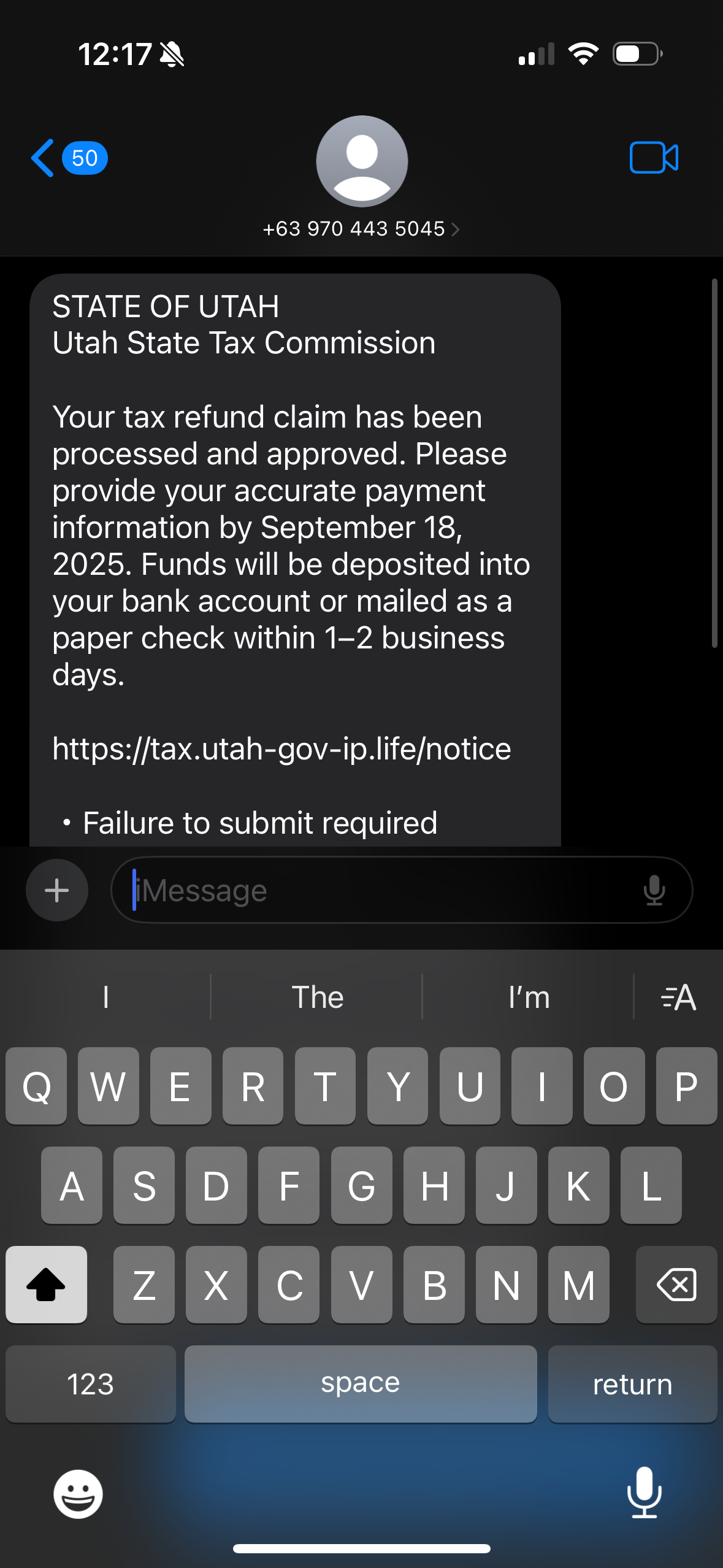Tap the space bar

[x=361, y=1384]
